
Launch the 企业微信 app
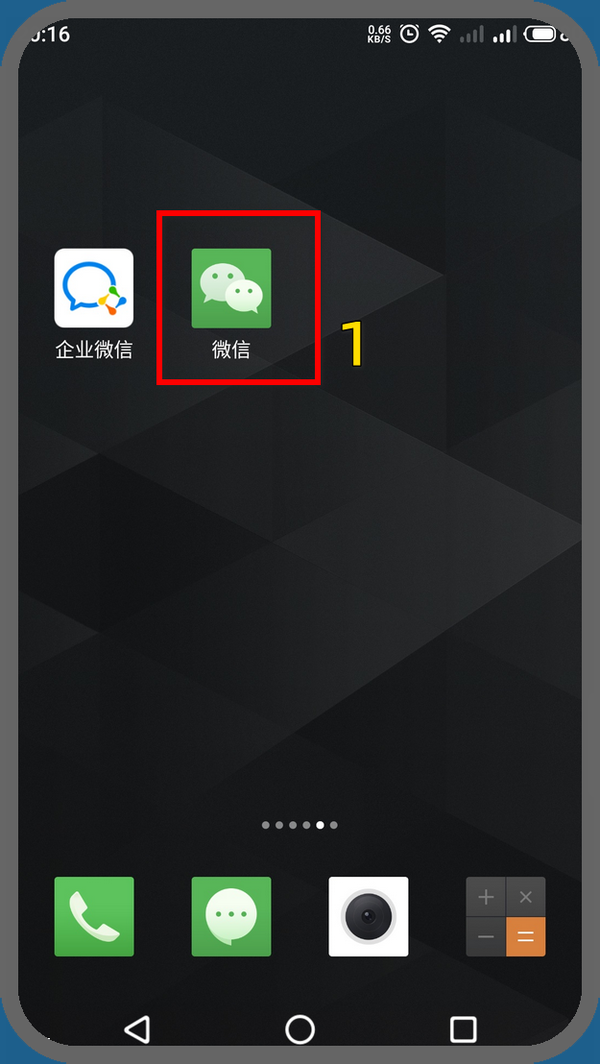point(94,288)
